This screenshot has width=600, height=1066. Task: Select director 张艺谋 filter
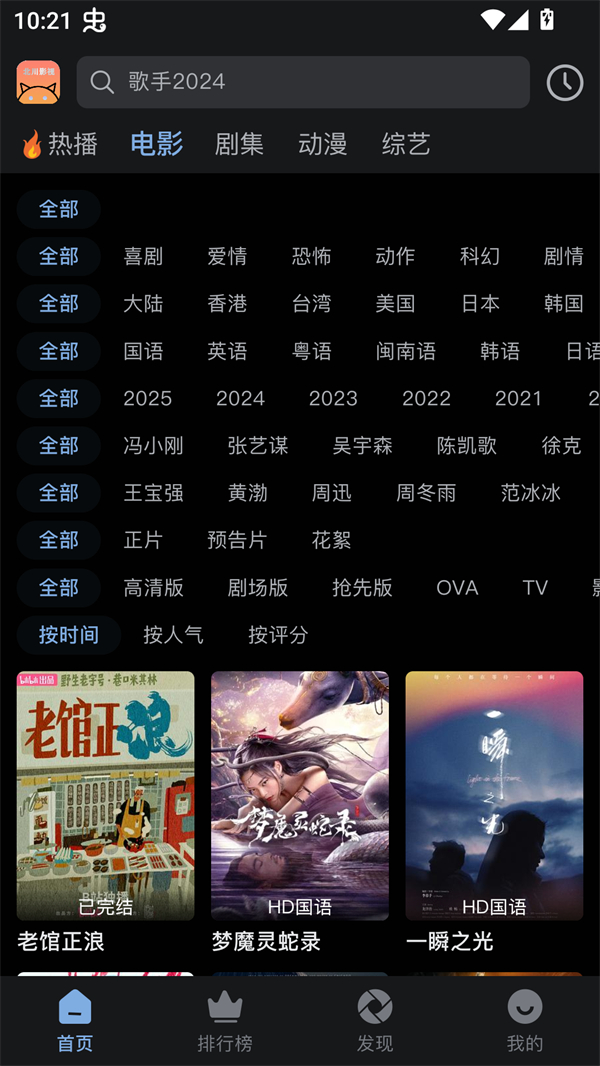coord(258,446)
